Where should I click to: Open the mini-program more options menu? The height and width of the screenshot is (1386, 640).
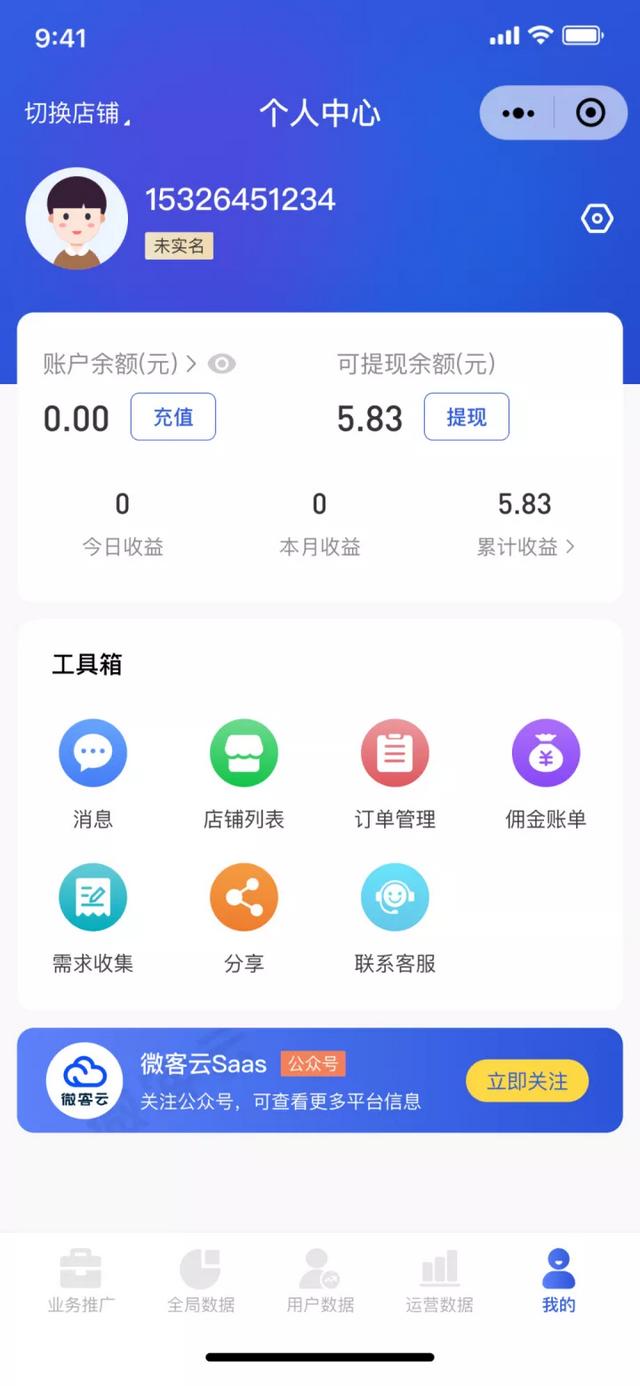[518, 113]
